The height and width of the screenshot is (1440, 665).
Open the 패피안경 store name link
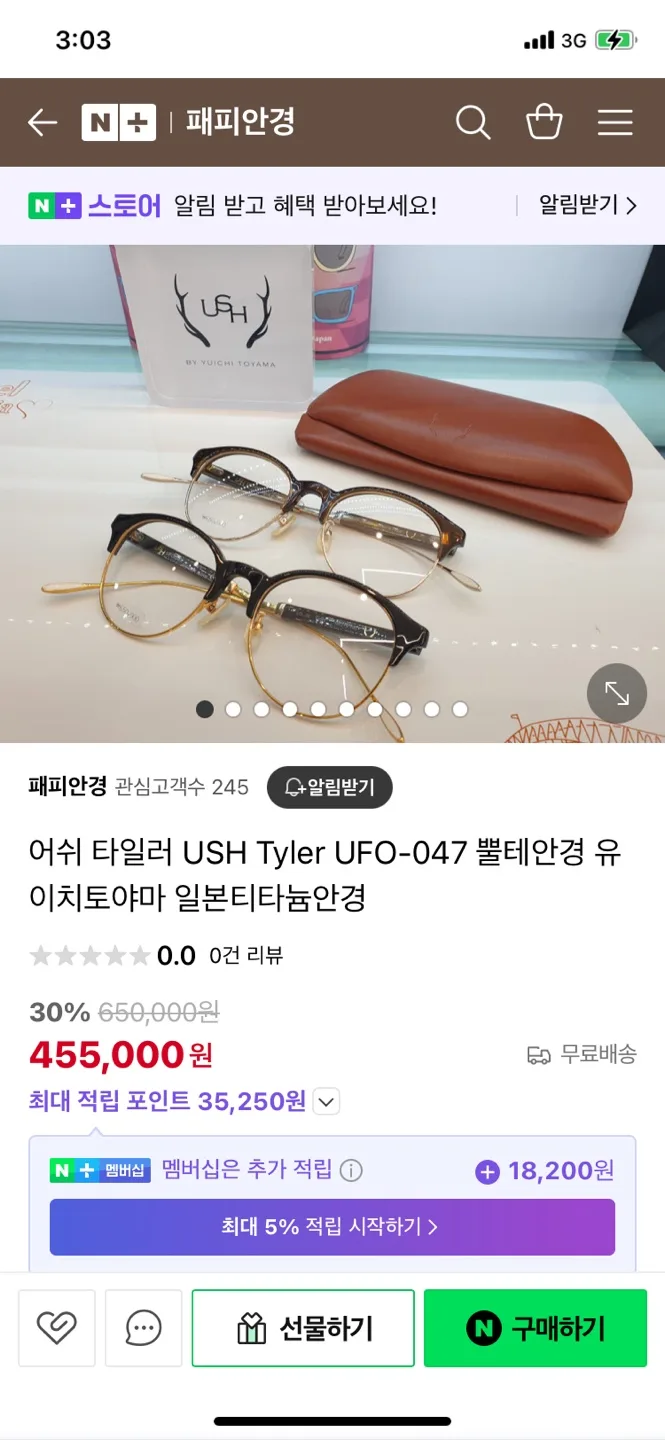click(x=67, y=787)
